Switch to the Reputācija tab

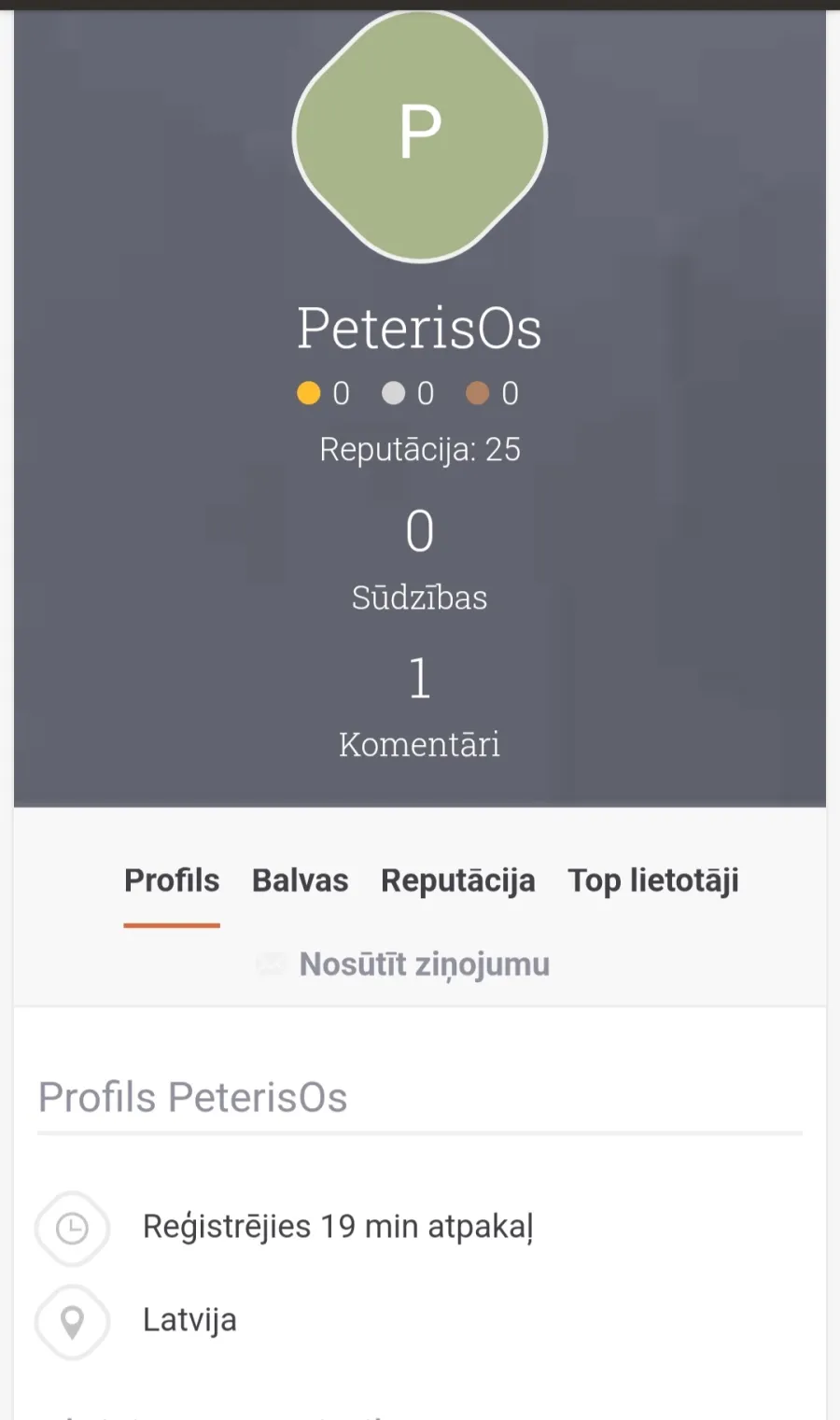point(457,880)
